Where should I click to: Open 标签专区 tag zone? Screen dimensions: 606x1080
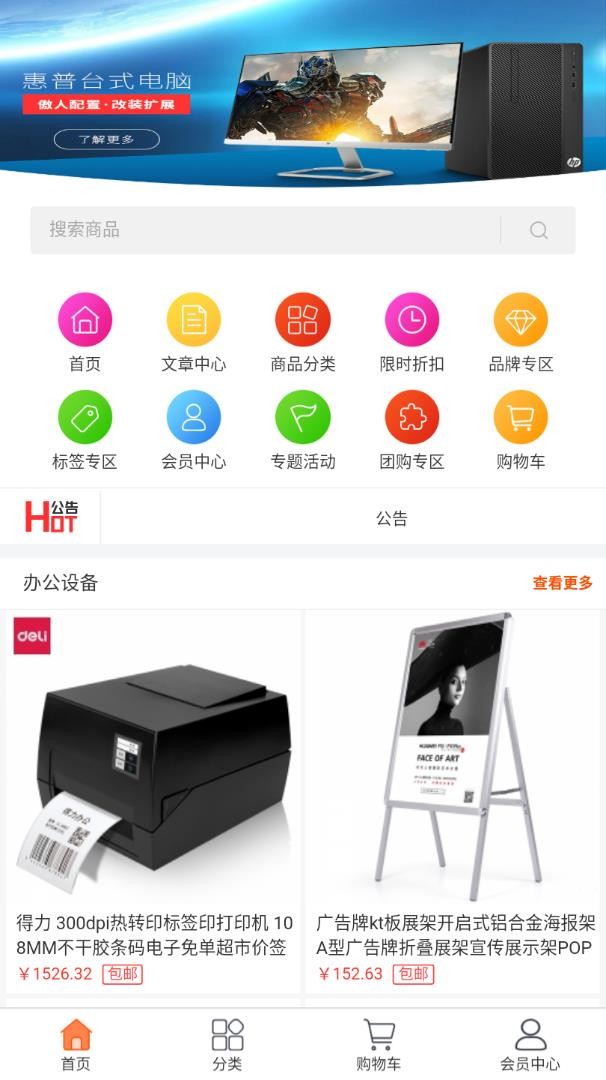85,418
